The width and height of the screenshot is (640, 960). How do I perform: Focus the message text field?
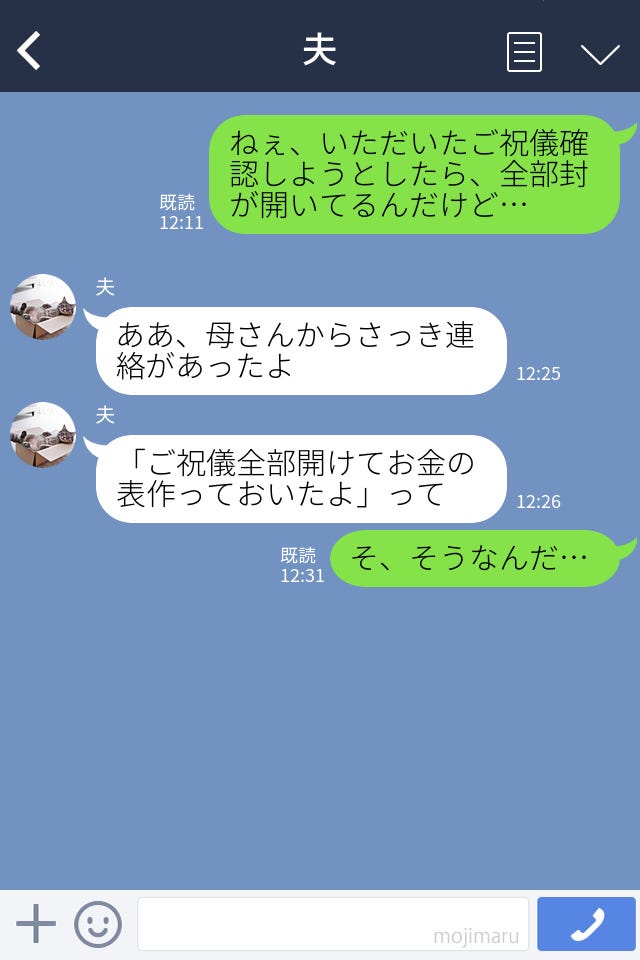pyautogui.click(x=332, y=924)
